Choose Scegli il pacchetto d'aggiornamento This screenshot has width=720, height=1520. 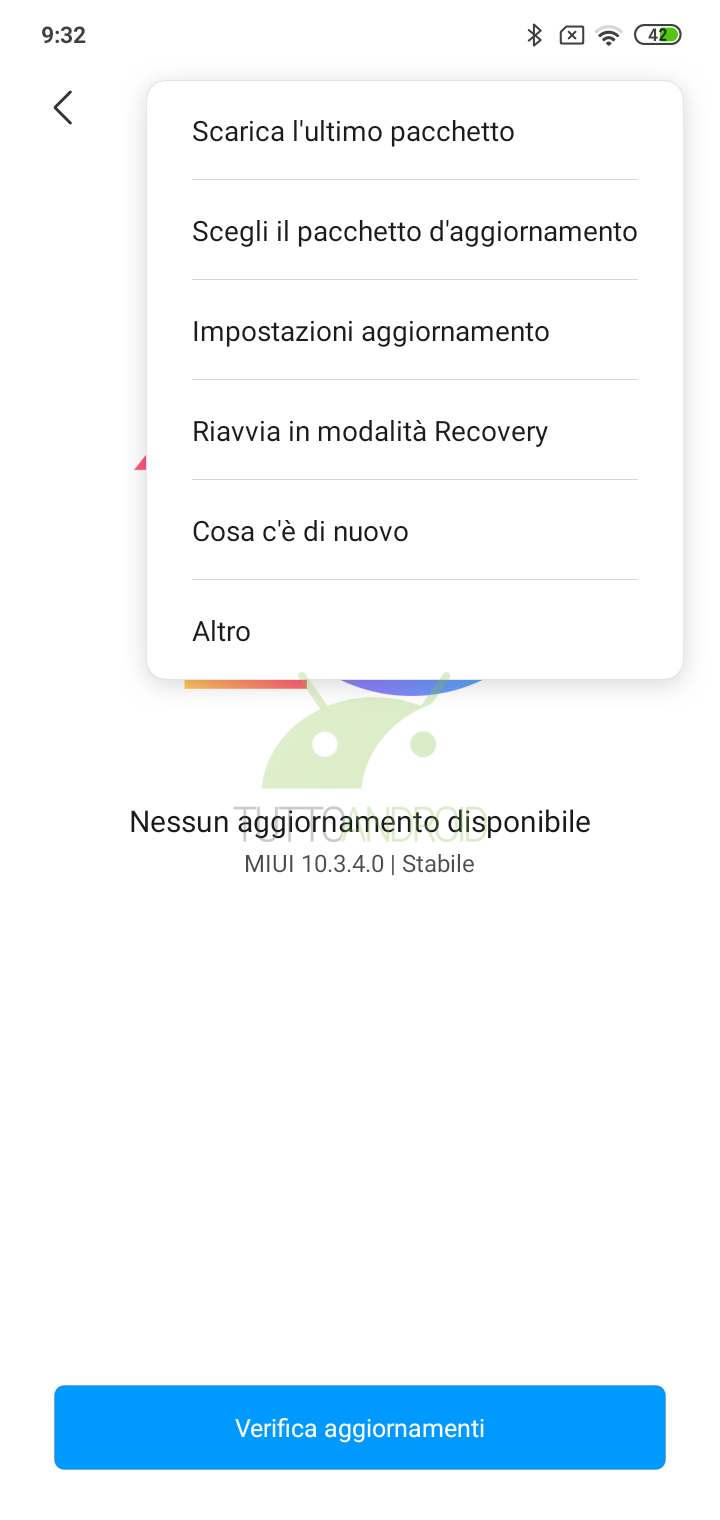click(415, 231)
